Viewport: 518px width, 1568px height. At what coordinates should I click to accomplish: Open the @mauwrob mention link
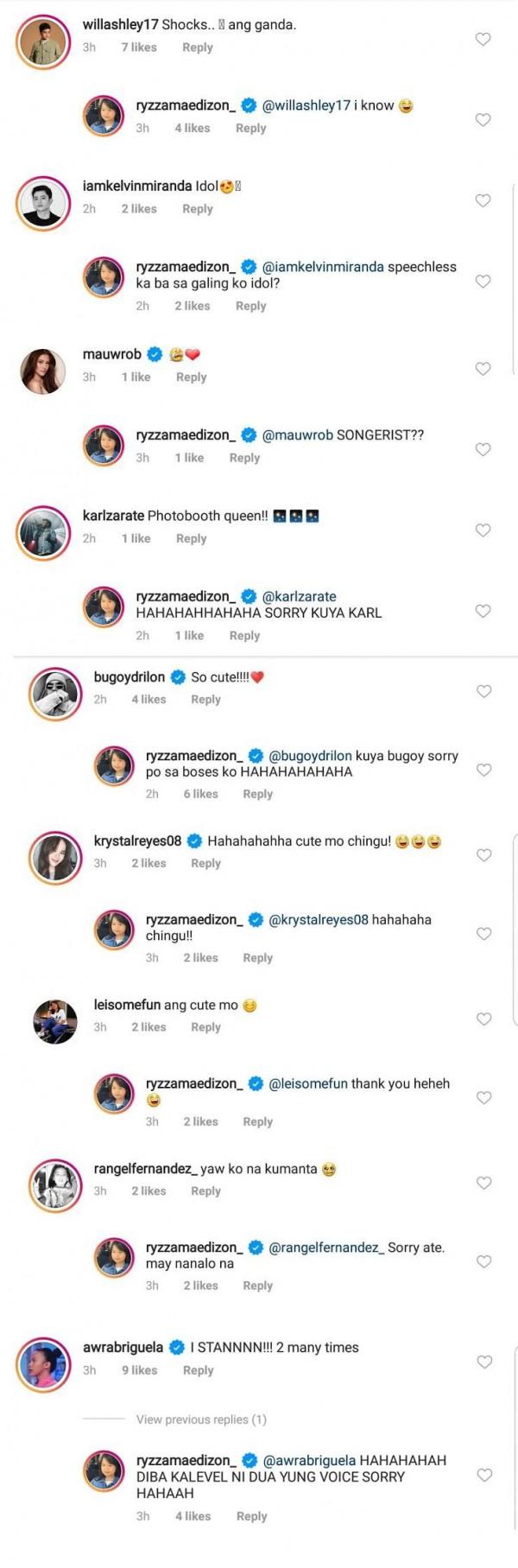[297, 435]
